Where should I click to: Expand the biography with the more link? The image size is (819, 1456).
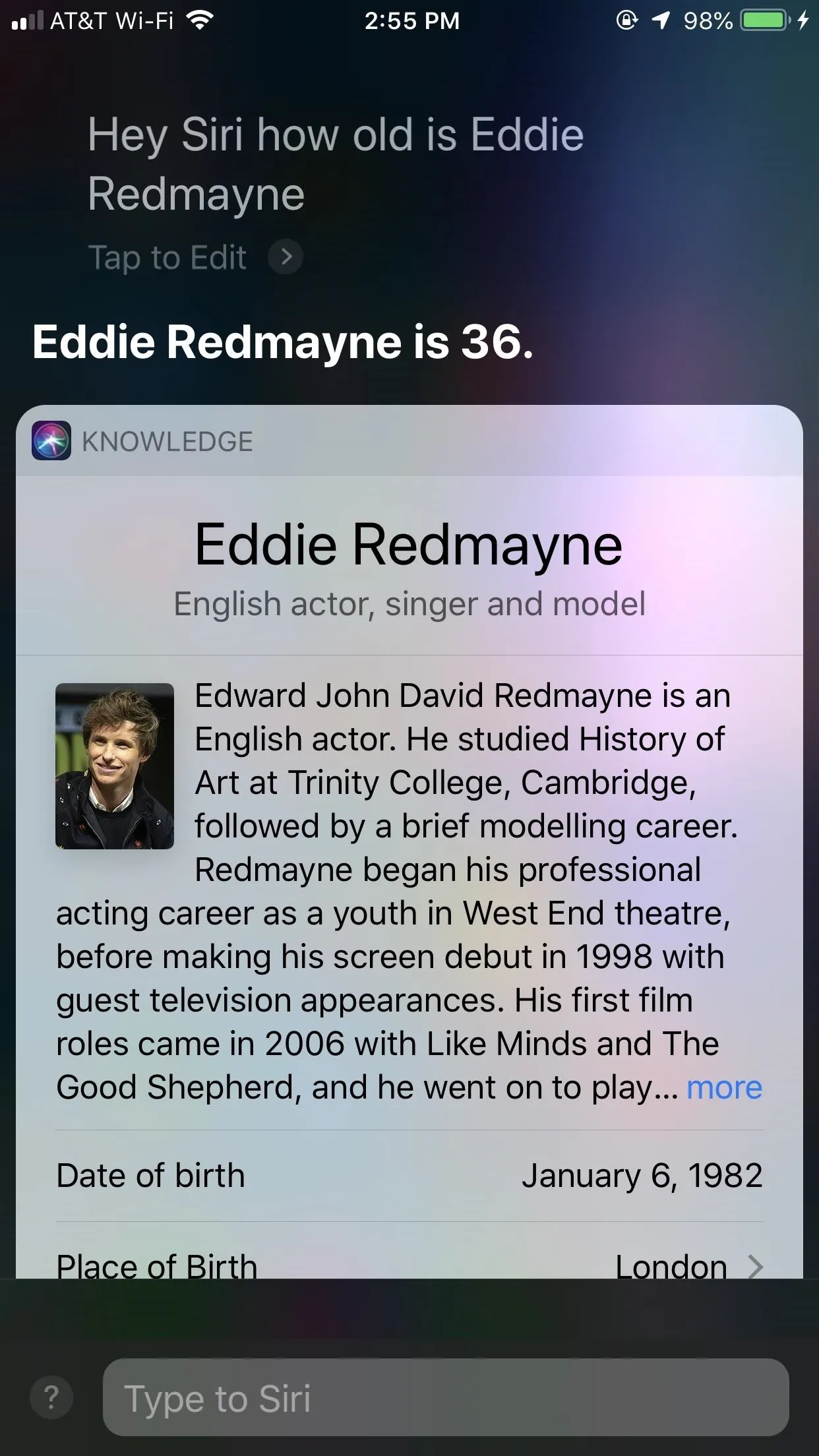coord(724,1087)
